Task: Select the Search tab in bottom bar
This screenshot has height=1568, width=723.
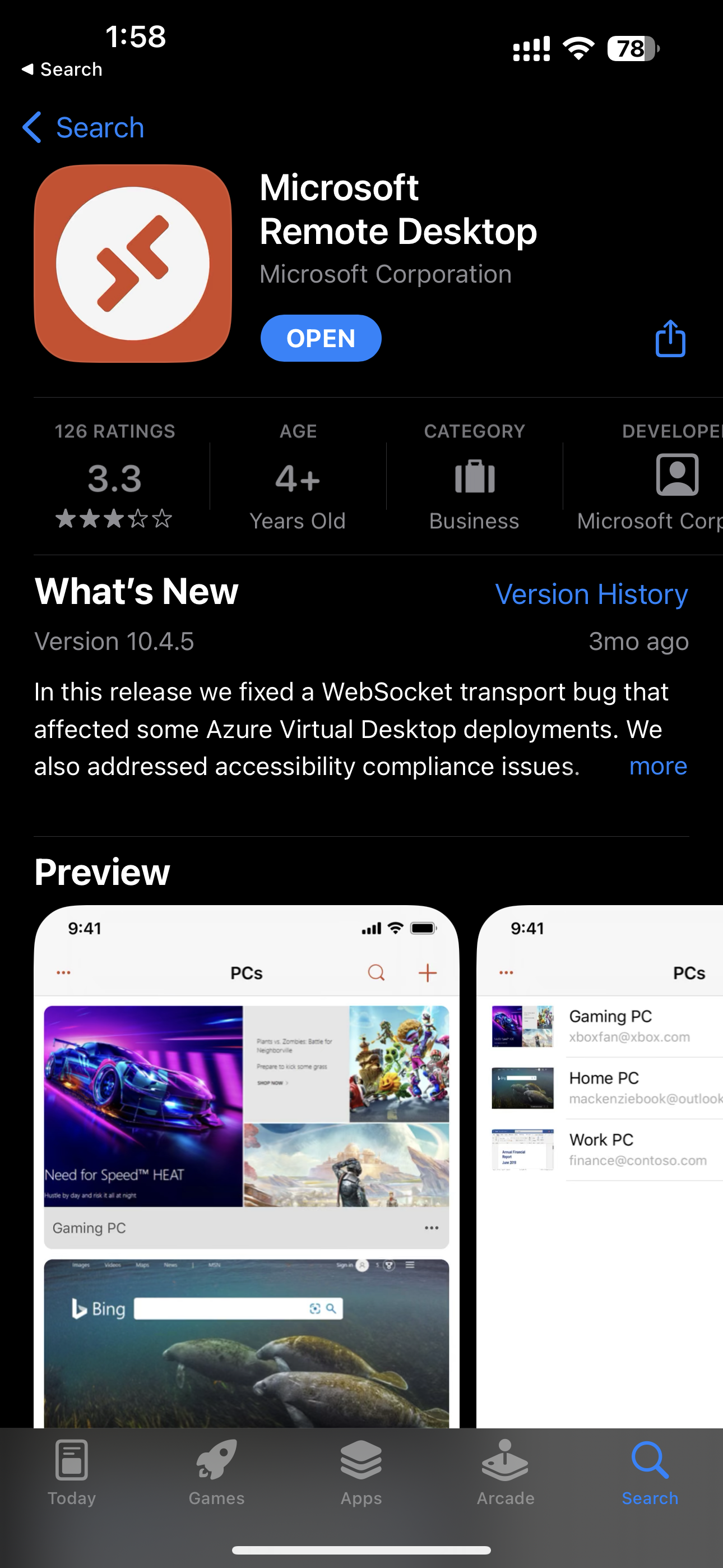Action: click(650, 1472)
